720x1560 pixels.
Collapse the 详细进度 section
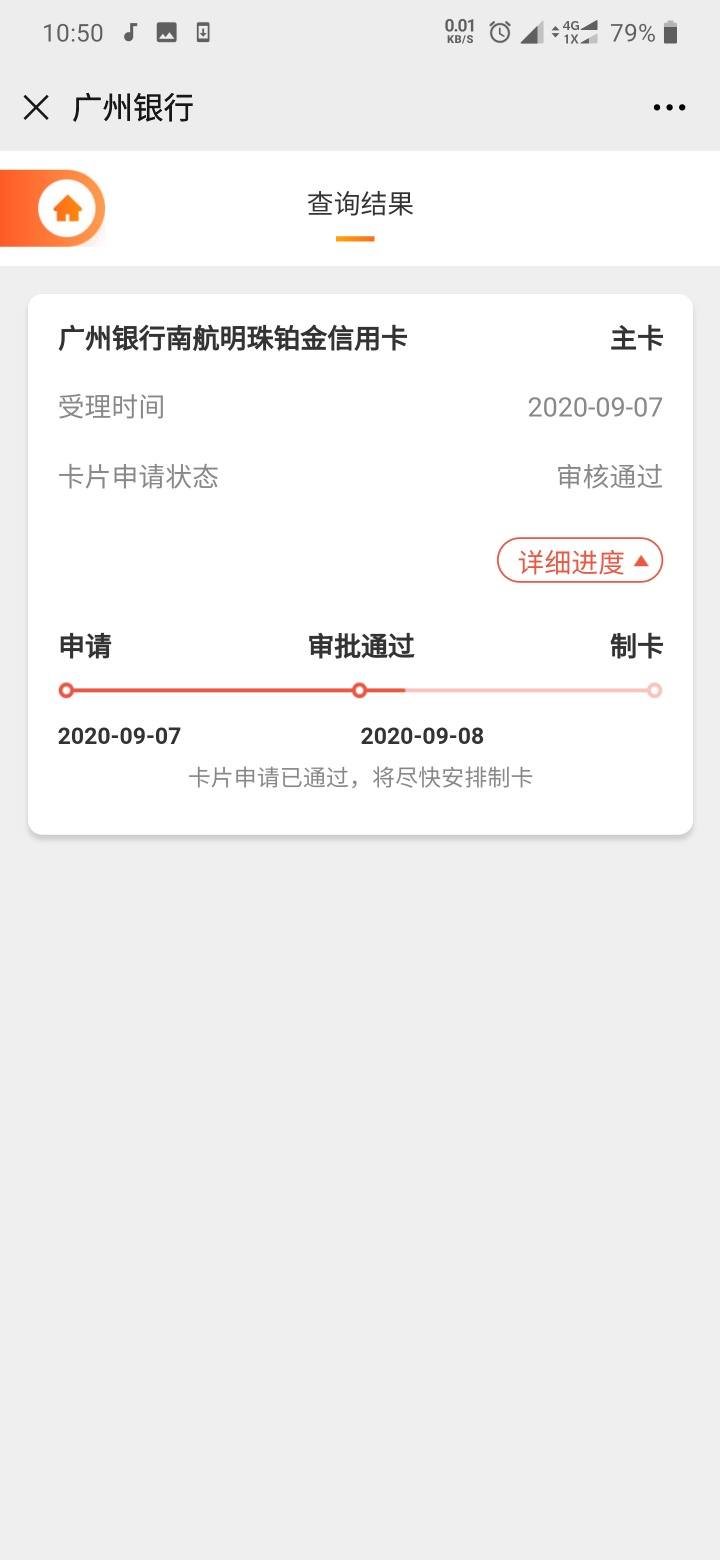[x=580, y=561]
